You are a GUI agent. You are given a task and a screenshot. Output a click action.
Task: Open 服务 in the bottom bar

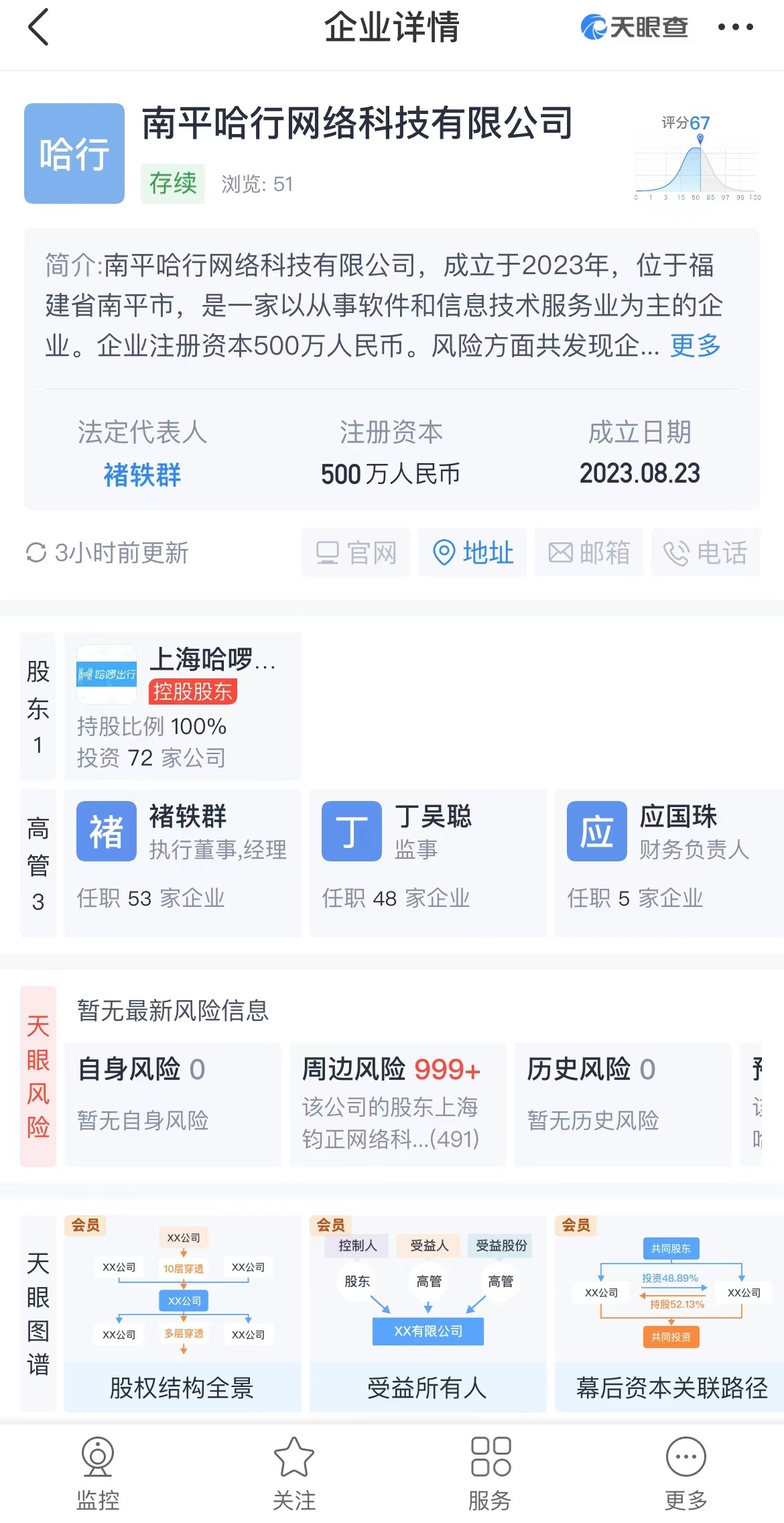point(490,1473)
